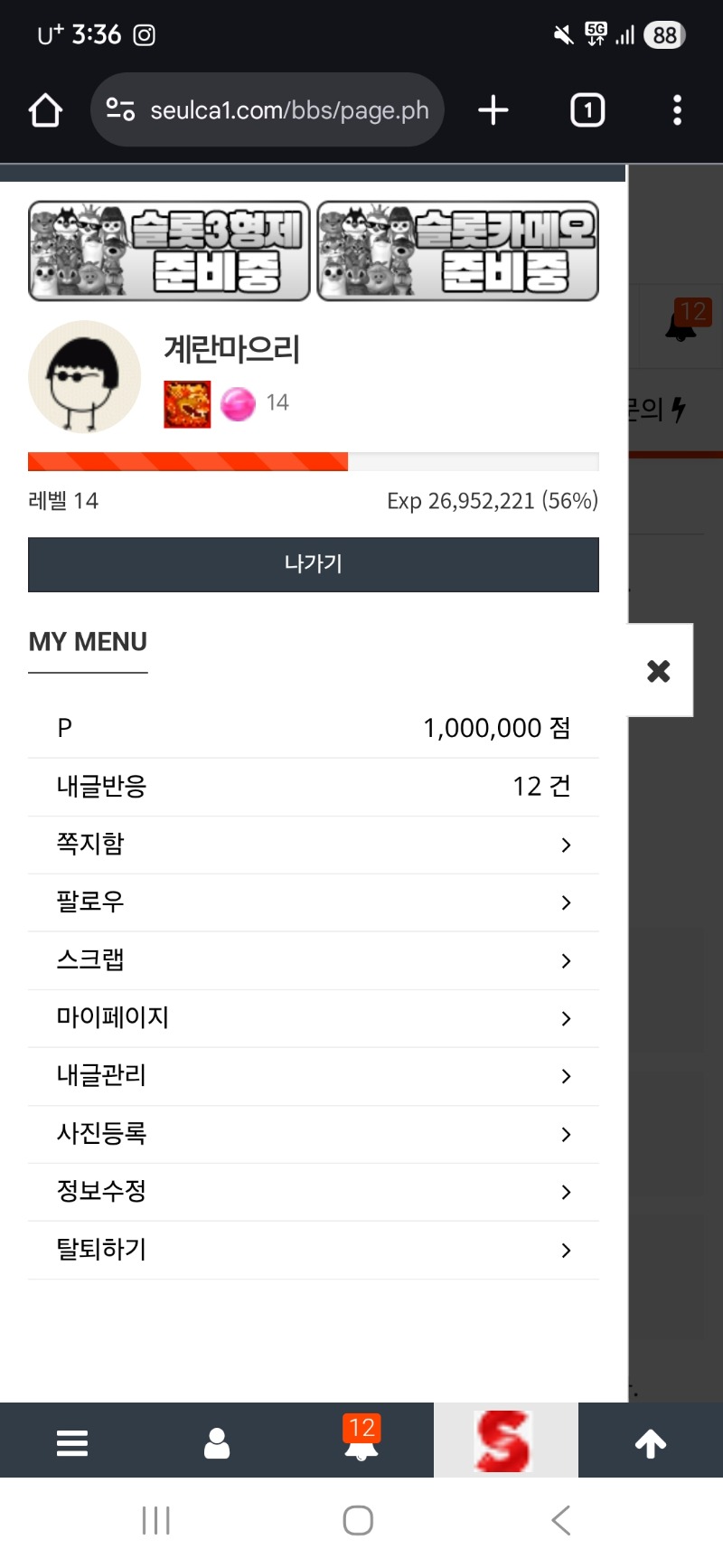Go to 마이페이지
The width and height of the screenshot is (723, 1568).
(313, 1018)
